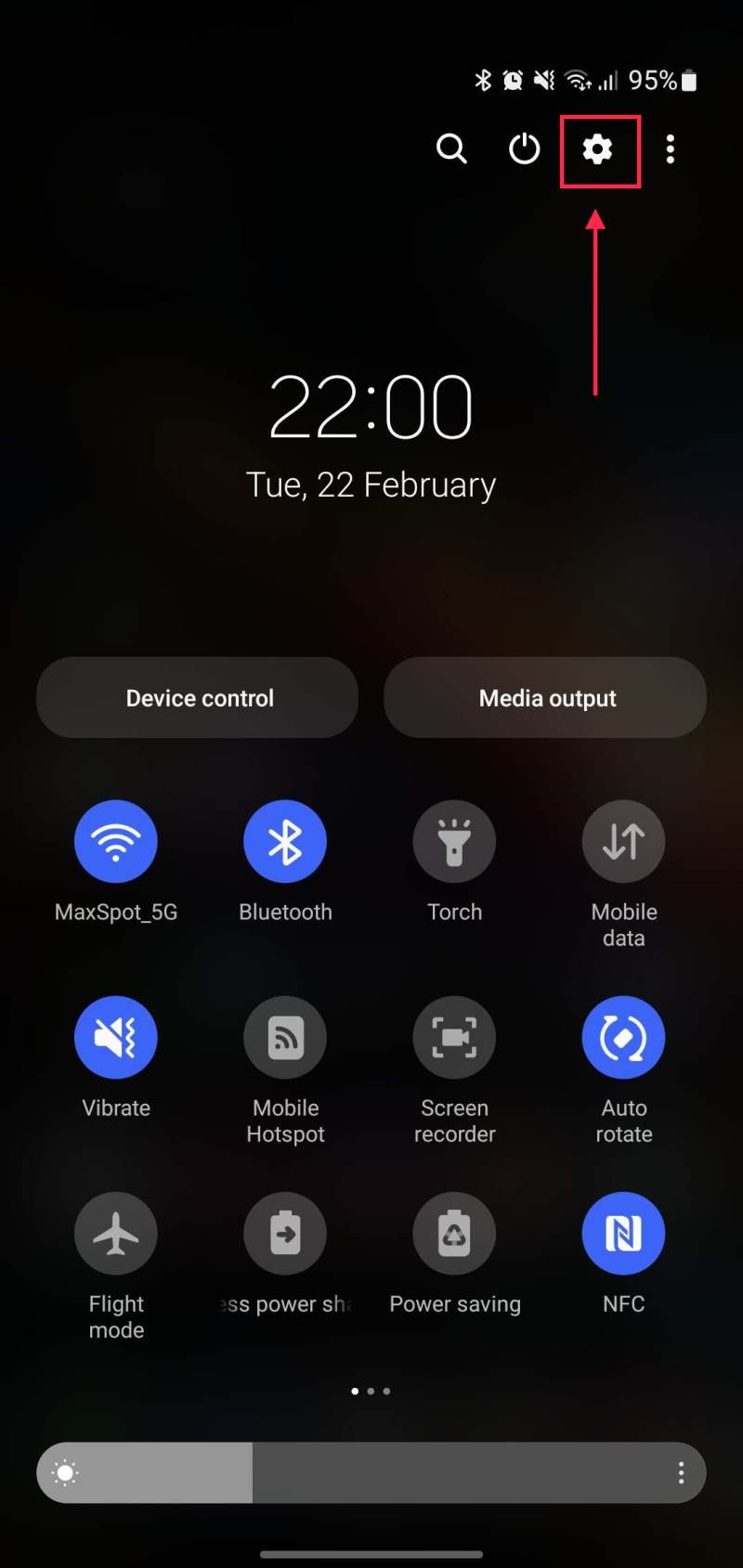Enable Mobile data
This screenshot has height=1568, width=743.
(x=623, y=842)
